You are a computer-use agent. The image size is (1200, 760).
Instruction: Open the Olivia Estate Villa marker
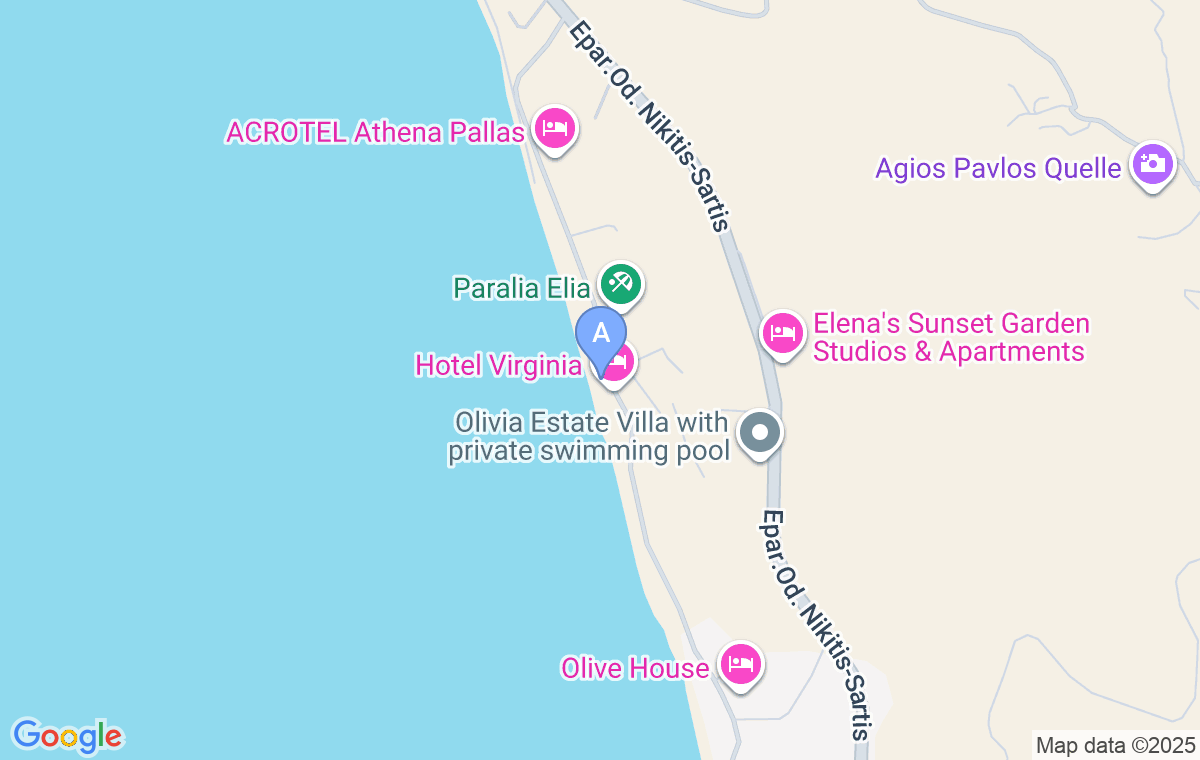[x=760, y=434]
